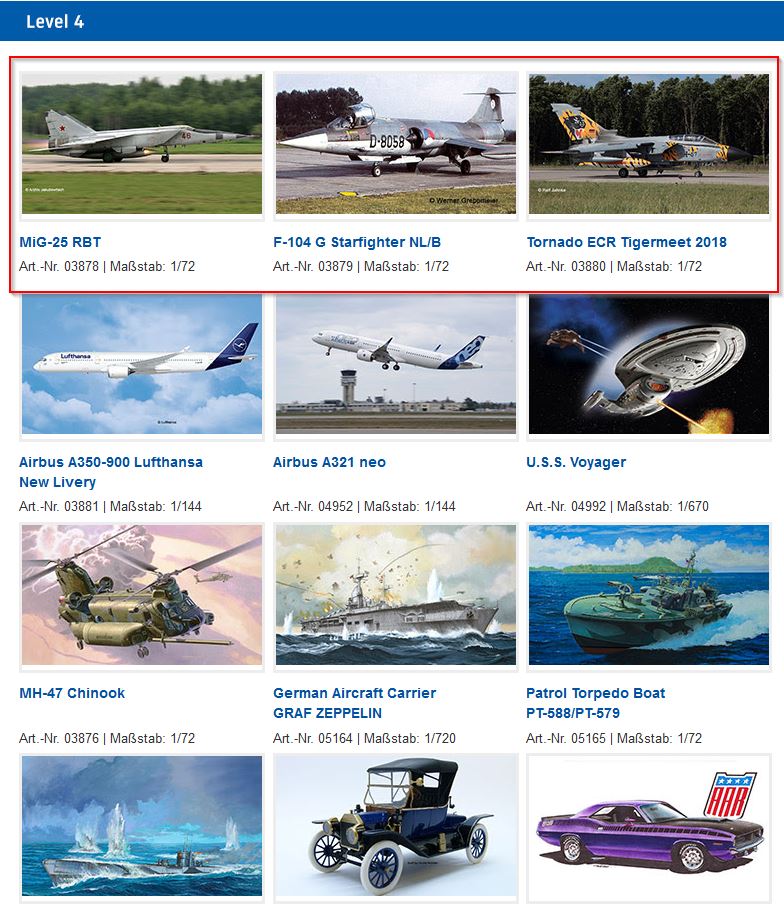The height and width of the screenshot is (915, 784).
Task: Tap German Aircraft Carrier GRAF ZEPPELIN link
Action: point(354,693)
